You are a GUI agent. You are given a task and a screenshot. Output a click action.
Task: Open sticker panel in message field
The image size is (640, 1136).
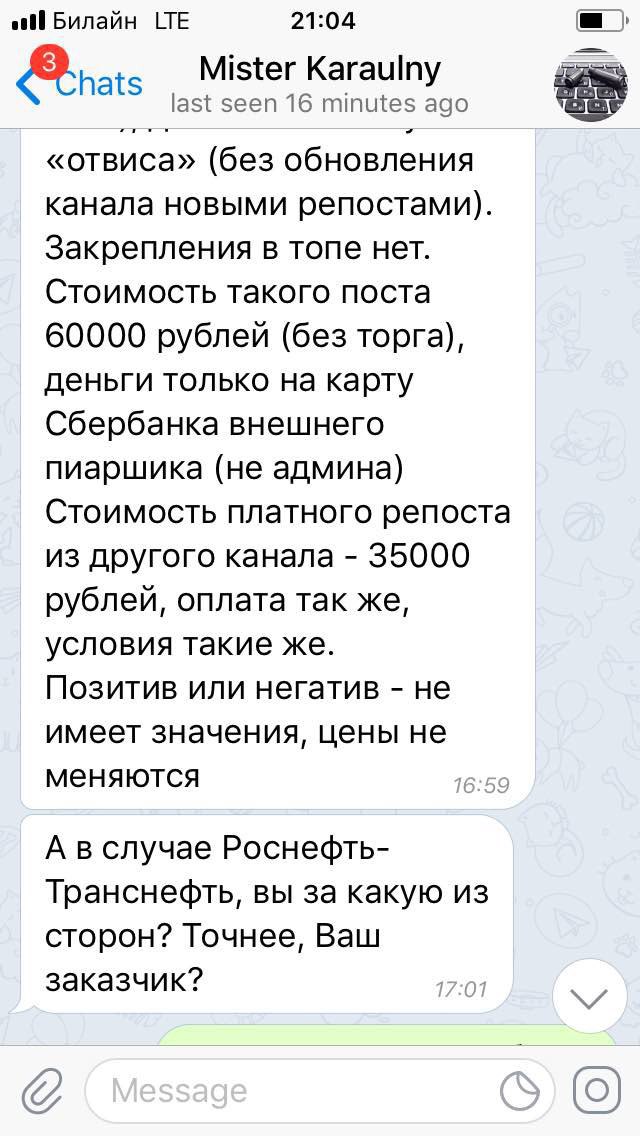(x=520, y=1091)
